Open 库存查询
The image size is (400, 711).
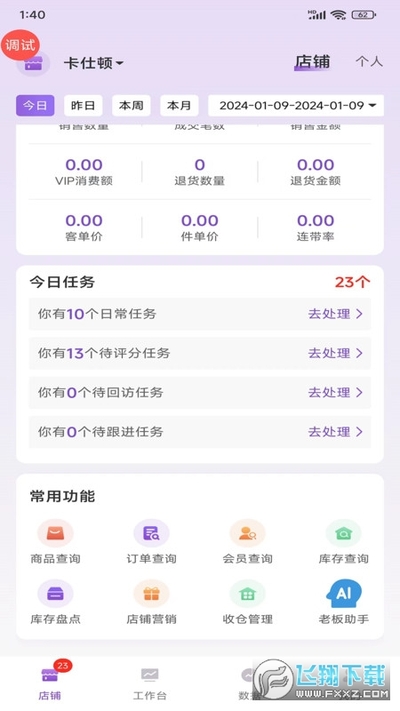coord(344,542)
